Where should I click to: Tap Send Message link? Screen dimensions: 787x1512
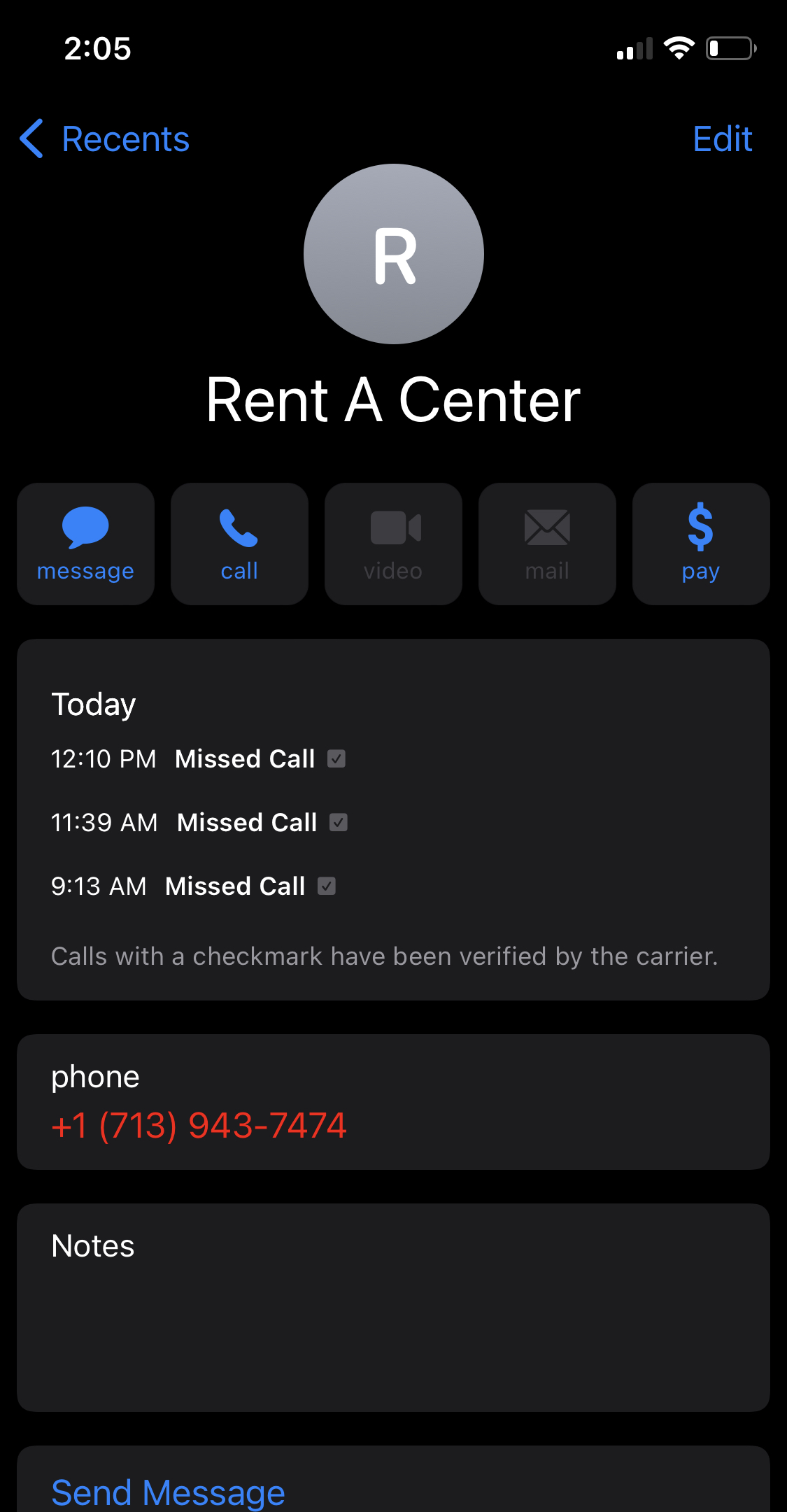(x=168, y=1492)
